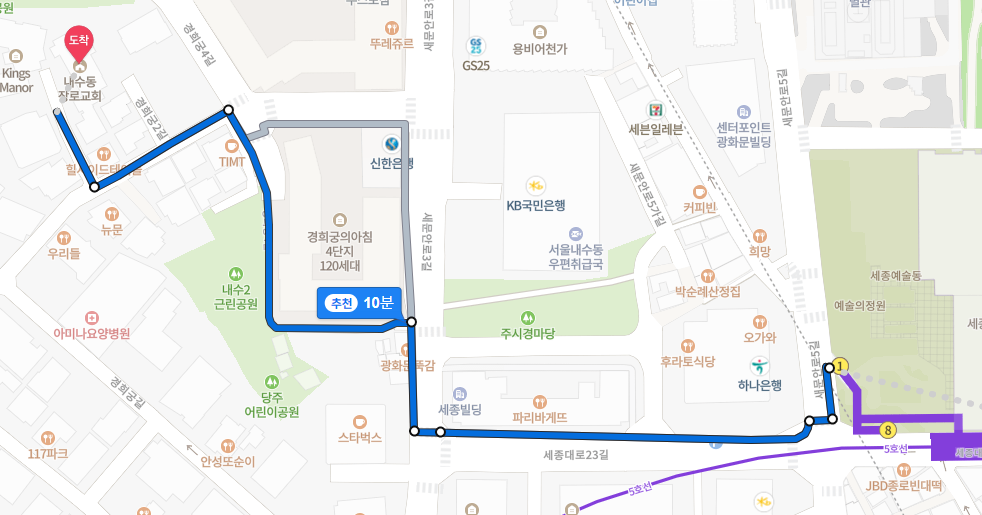Tap the 뚜레쥬르 bakery marker
This screenshot has width=982, height=515.
click(x=391, y=27)
